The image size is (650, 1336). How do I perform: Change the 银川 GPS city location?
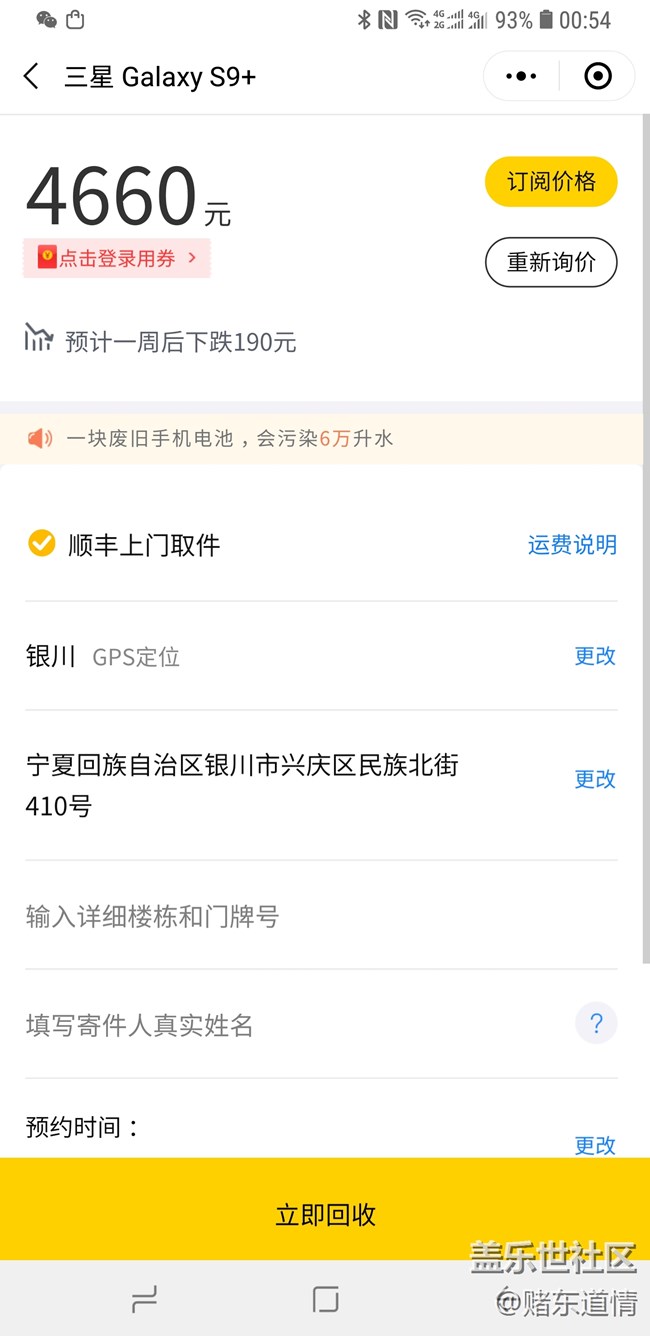594,656
